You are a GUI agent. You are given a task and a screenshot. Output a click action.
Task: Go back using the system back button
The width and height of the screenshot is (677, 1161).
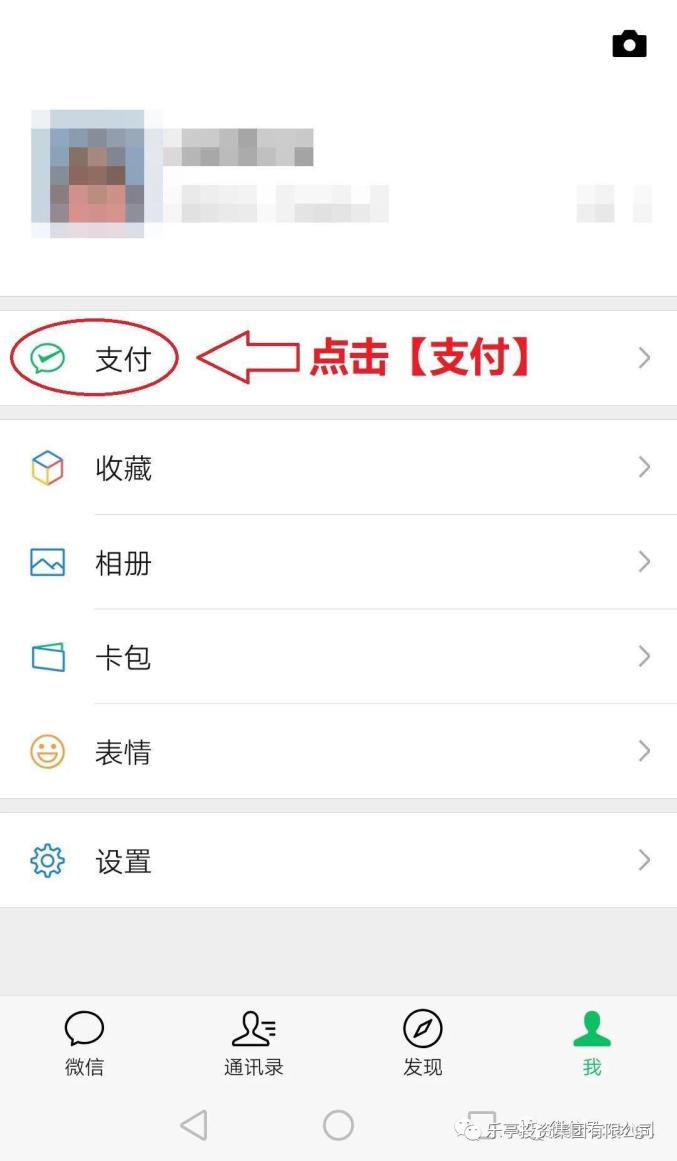tap(194, 1125)
